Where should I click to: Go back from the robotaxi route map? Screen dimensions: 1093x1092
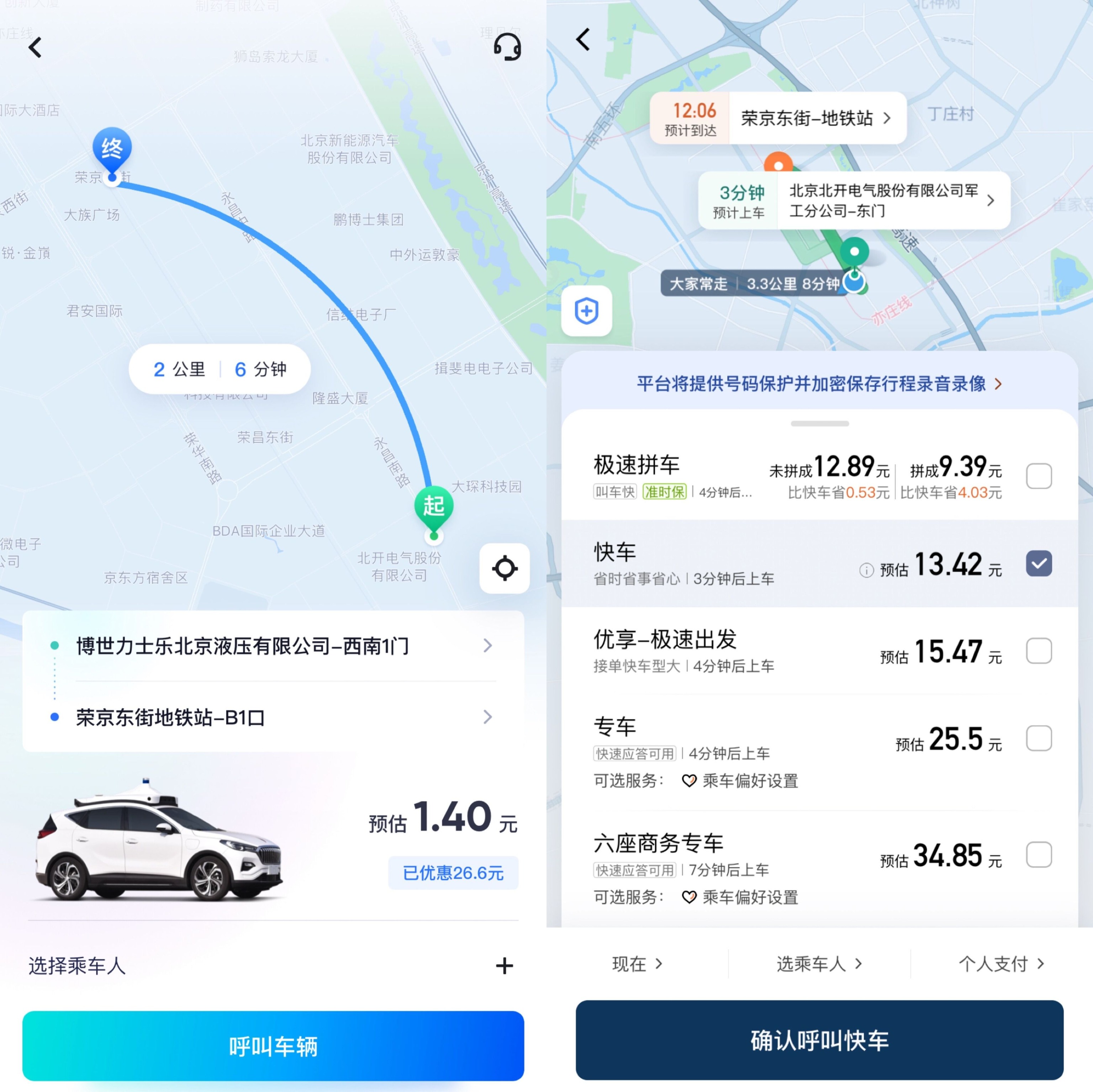pyautogui.click(x=36, y=48)
